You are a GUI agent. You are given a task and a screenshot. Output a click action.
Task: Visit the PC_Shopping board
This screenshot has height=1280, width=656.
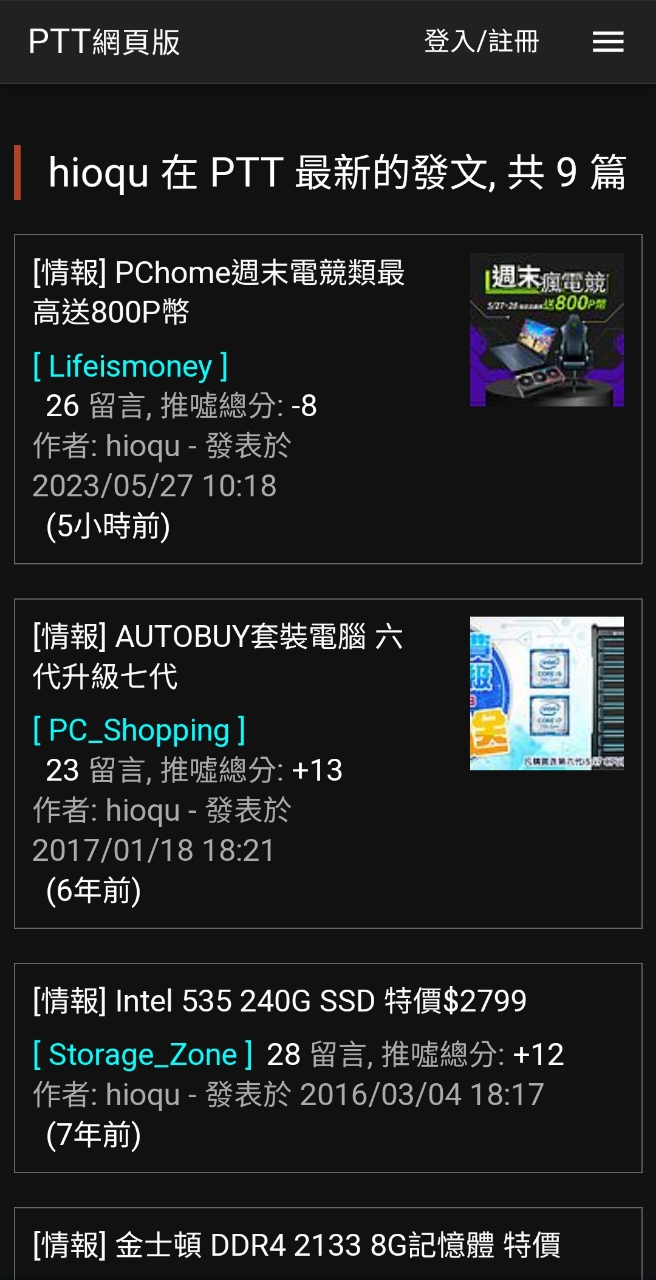(139, 730)
